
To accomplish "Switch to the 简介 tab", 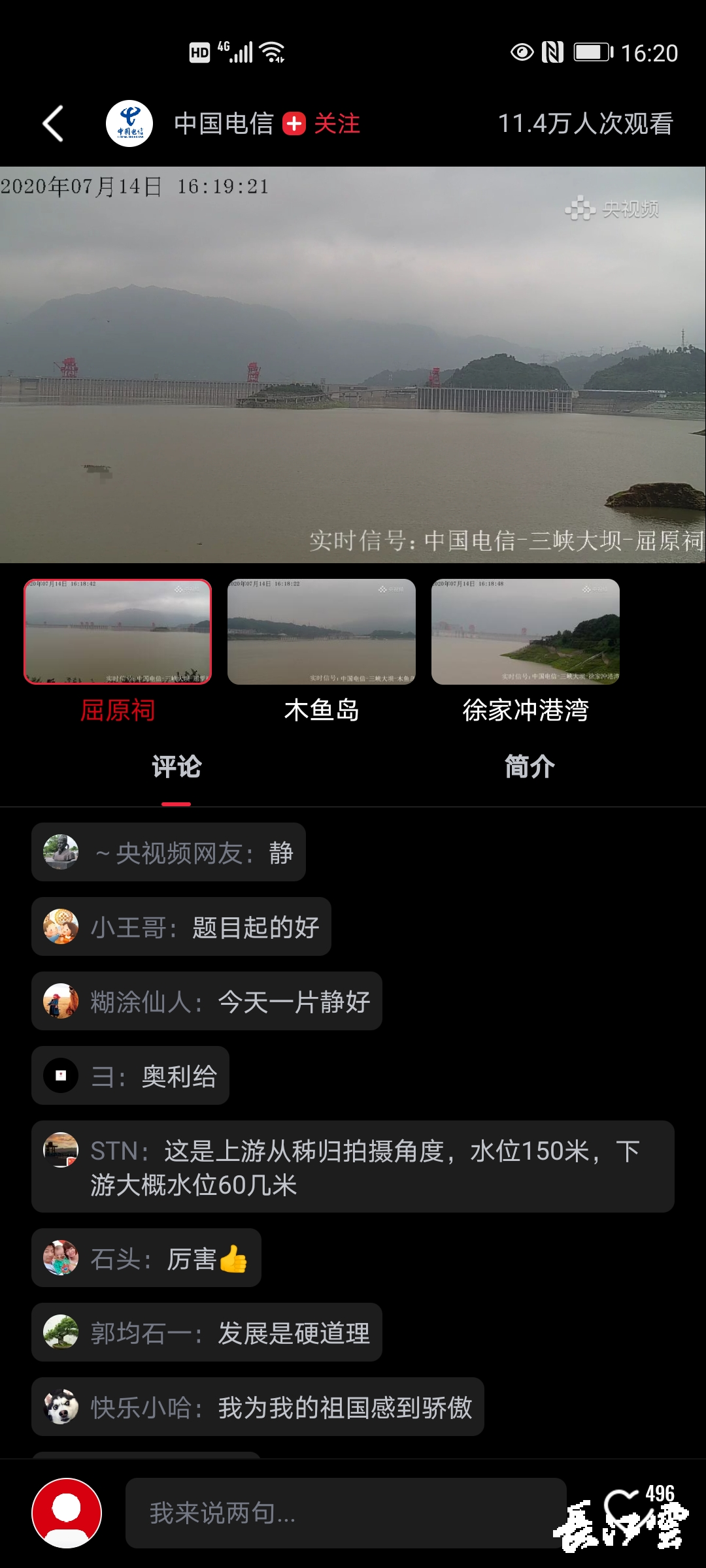I will tap(529, 766).
